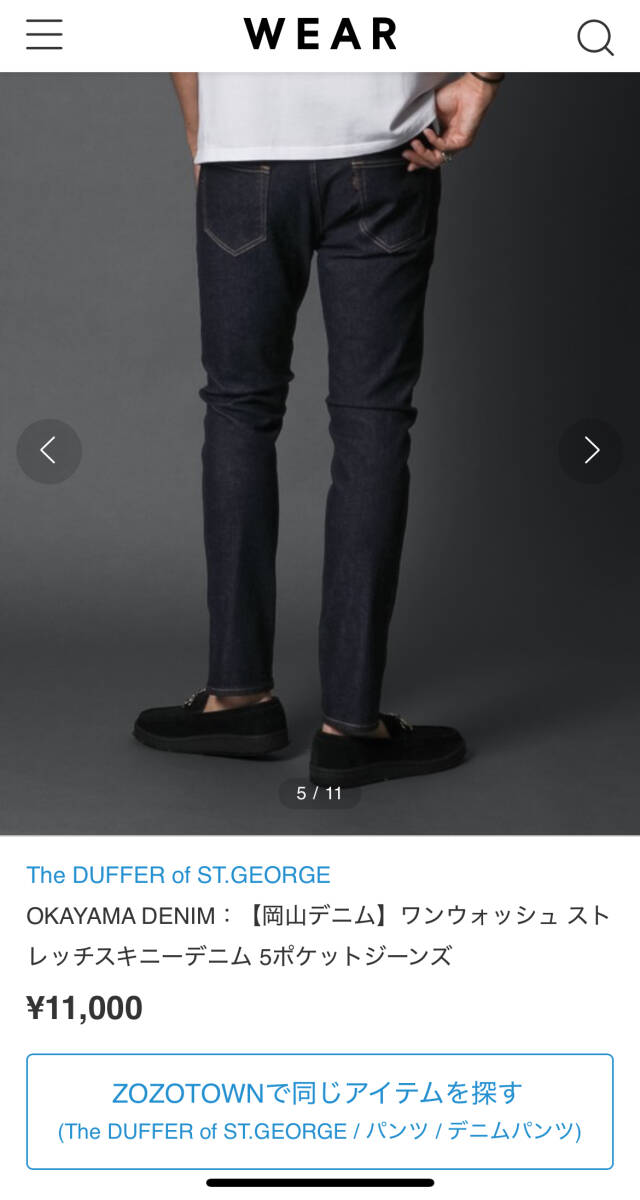Open the search magnifier icon
The image size is (640, 1200).
[595, 37]
